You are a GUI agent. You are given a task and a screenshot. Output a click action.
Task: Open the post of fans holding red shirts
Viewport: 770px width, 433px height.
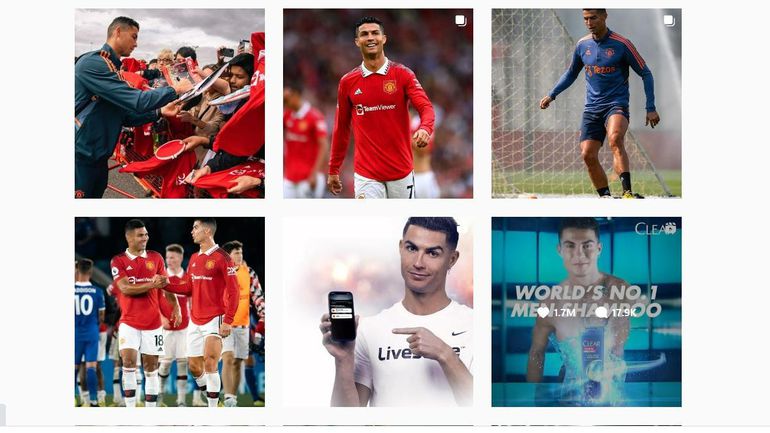pyautogui.click(x=169, y=103)
